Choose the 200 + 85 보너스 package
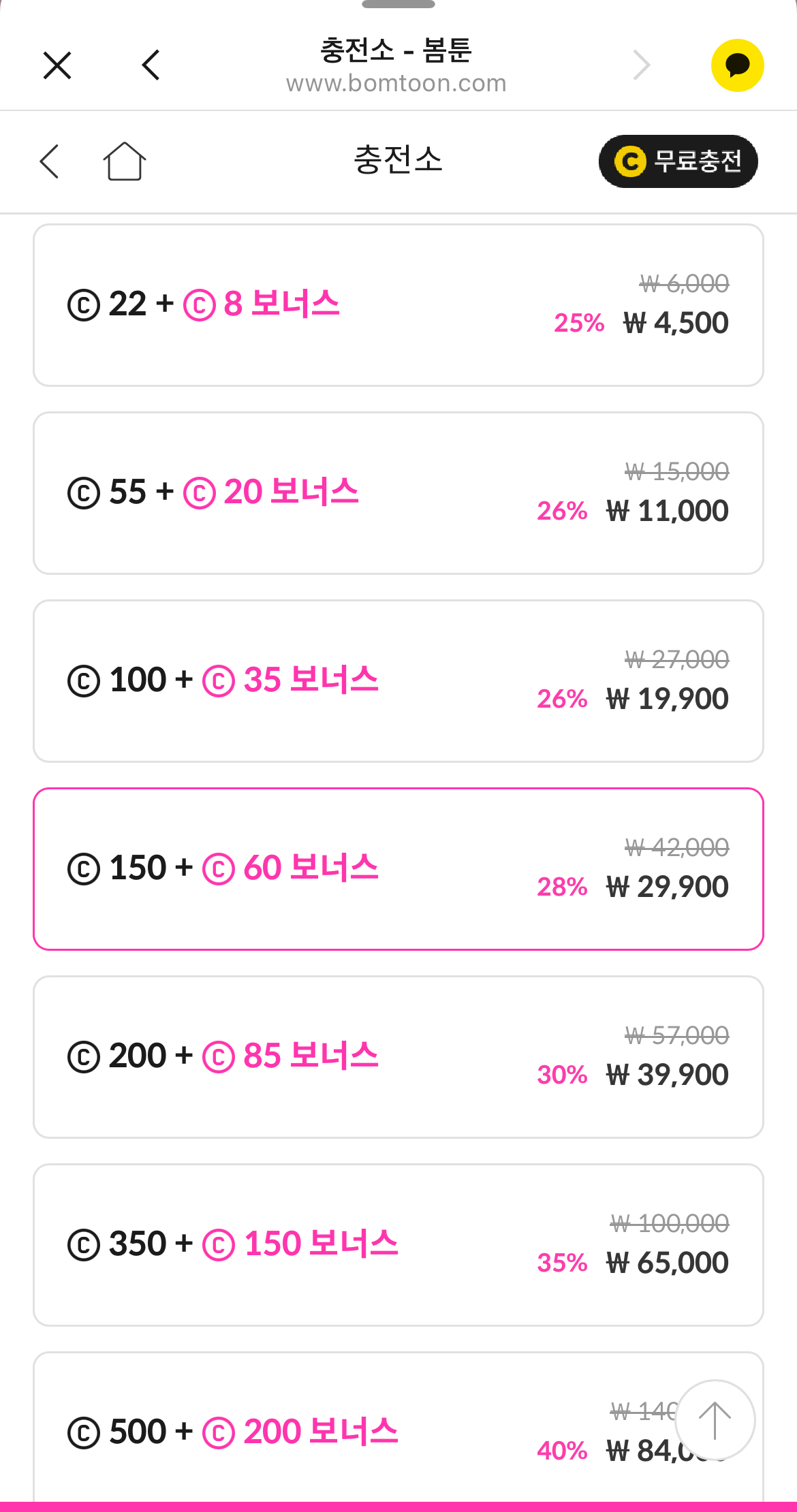The height and width of the screenshot is (1512, 797). pos(398,1057)
